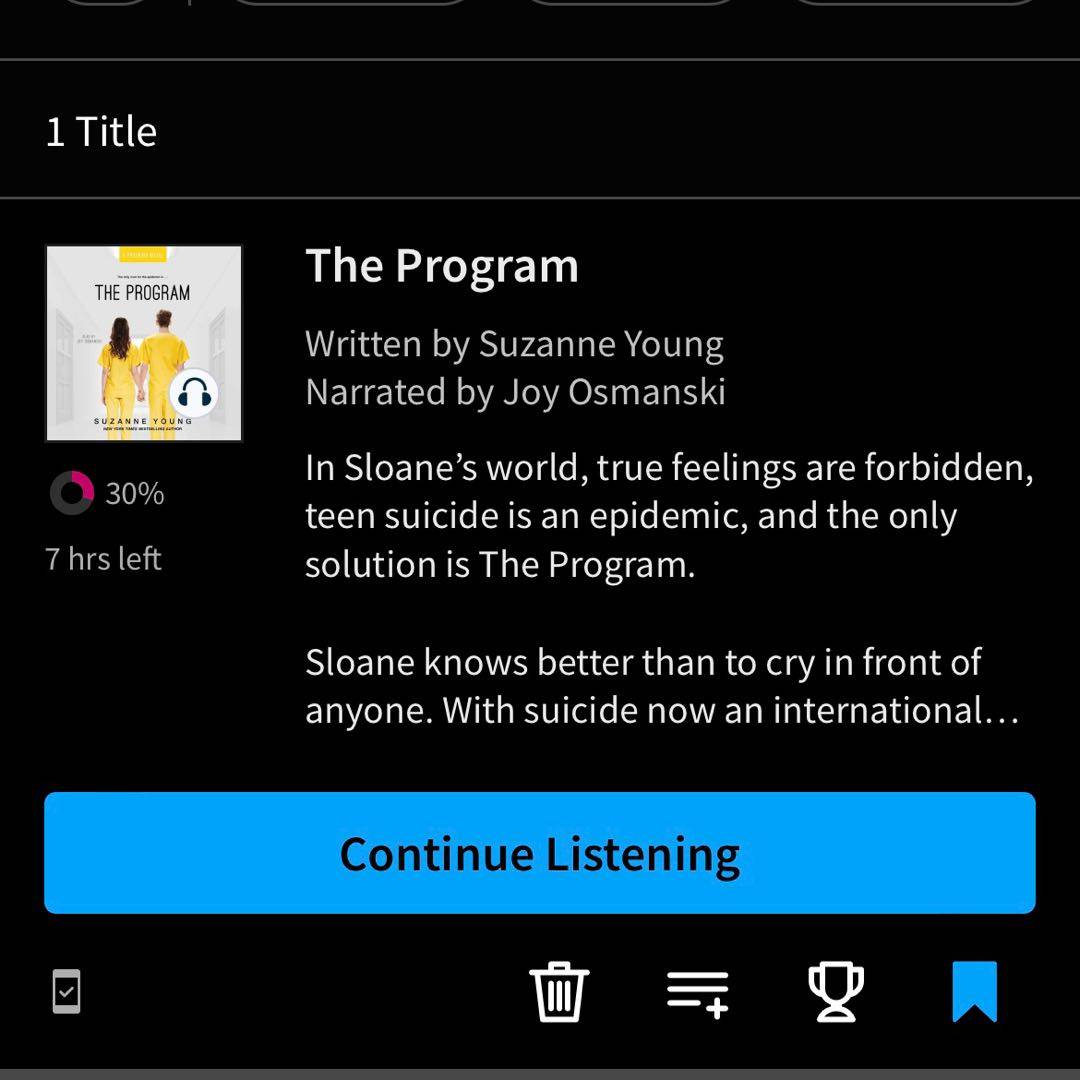Add The Program to a list

click(x=697, y=992)
